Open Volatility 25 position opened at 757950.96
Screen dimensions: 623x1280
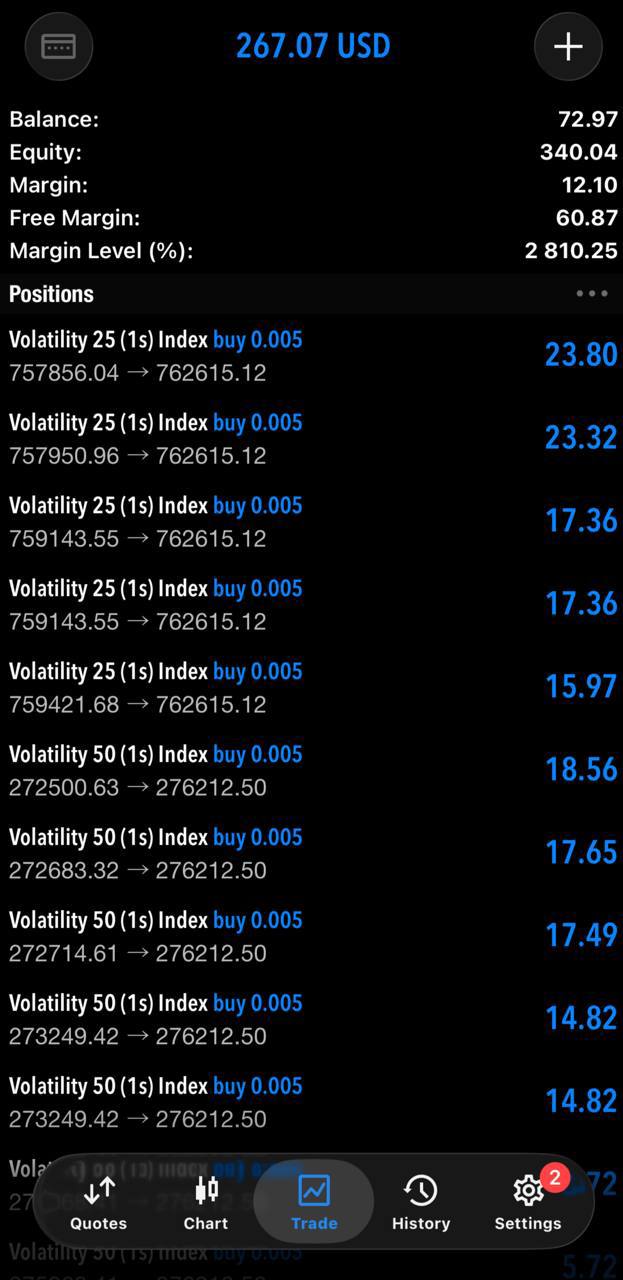click(311, 439)
